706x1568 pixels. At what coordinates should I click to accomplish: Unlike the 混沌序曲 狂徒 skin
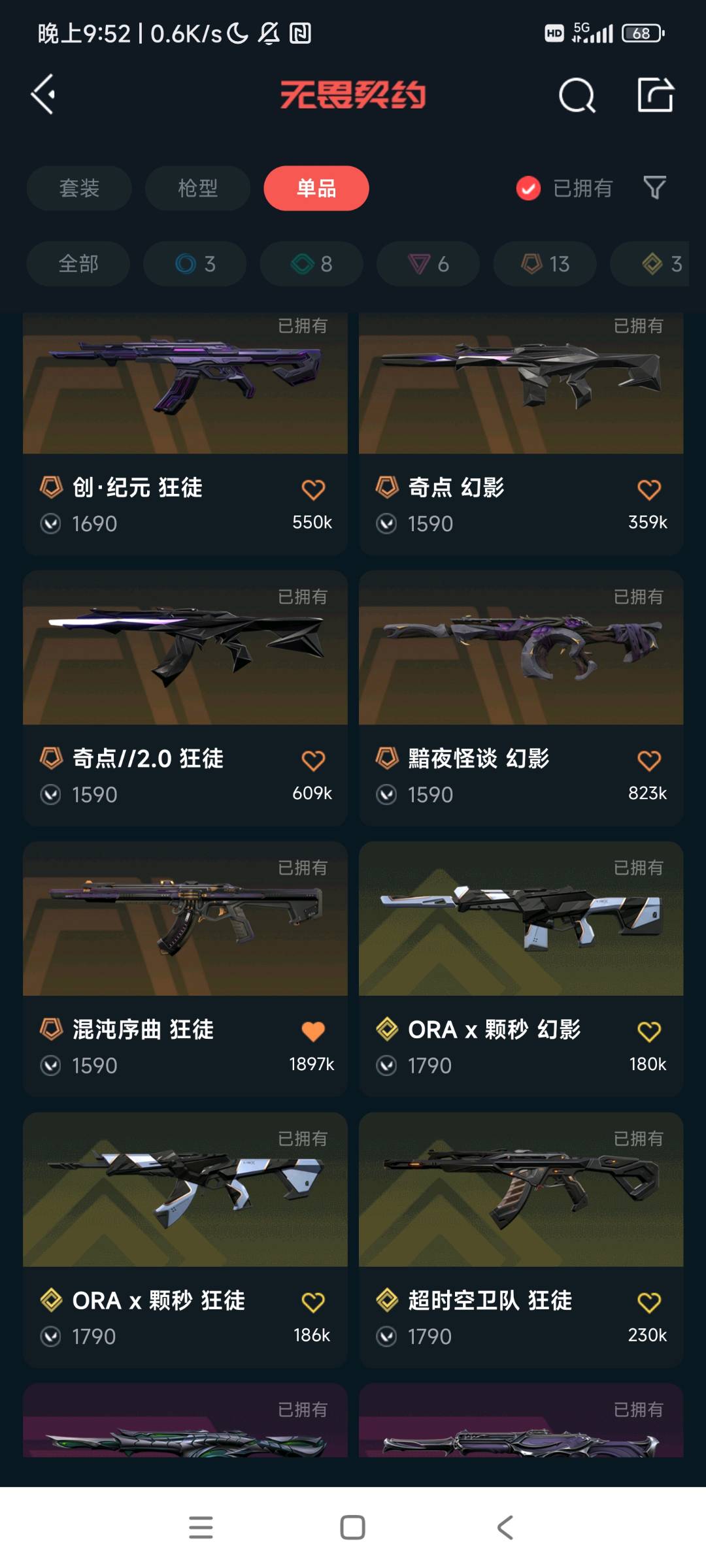pyautogui.click(x=313, y=1031)
